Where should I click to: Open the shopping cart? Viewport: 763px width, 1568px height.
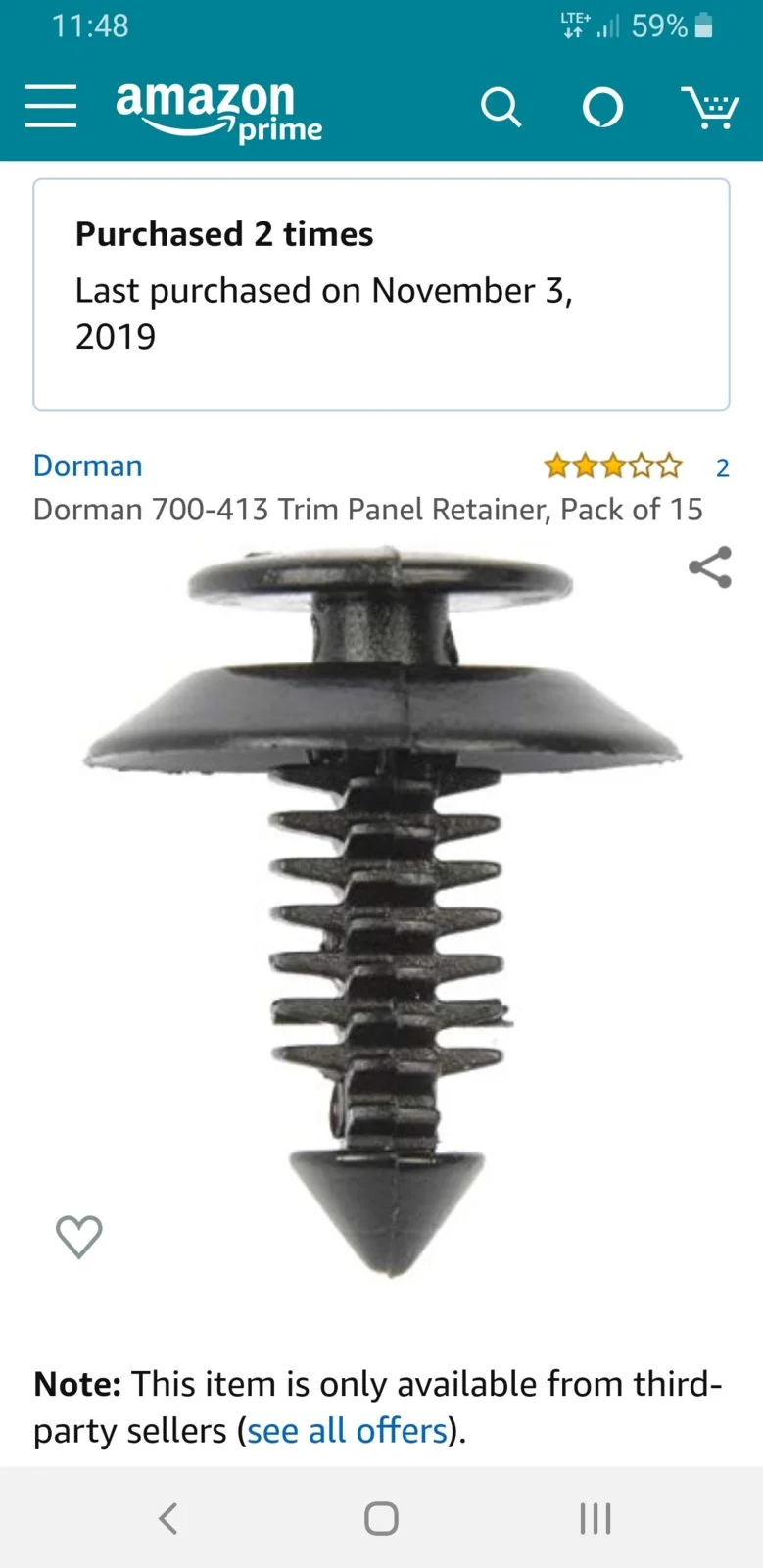pyautogui.click(x=710, y=107)
